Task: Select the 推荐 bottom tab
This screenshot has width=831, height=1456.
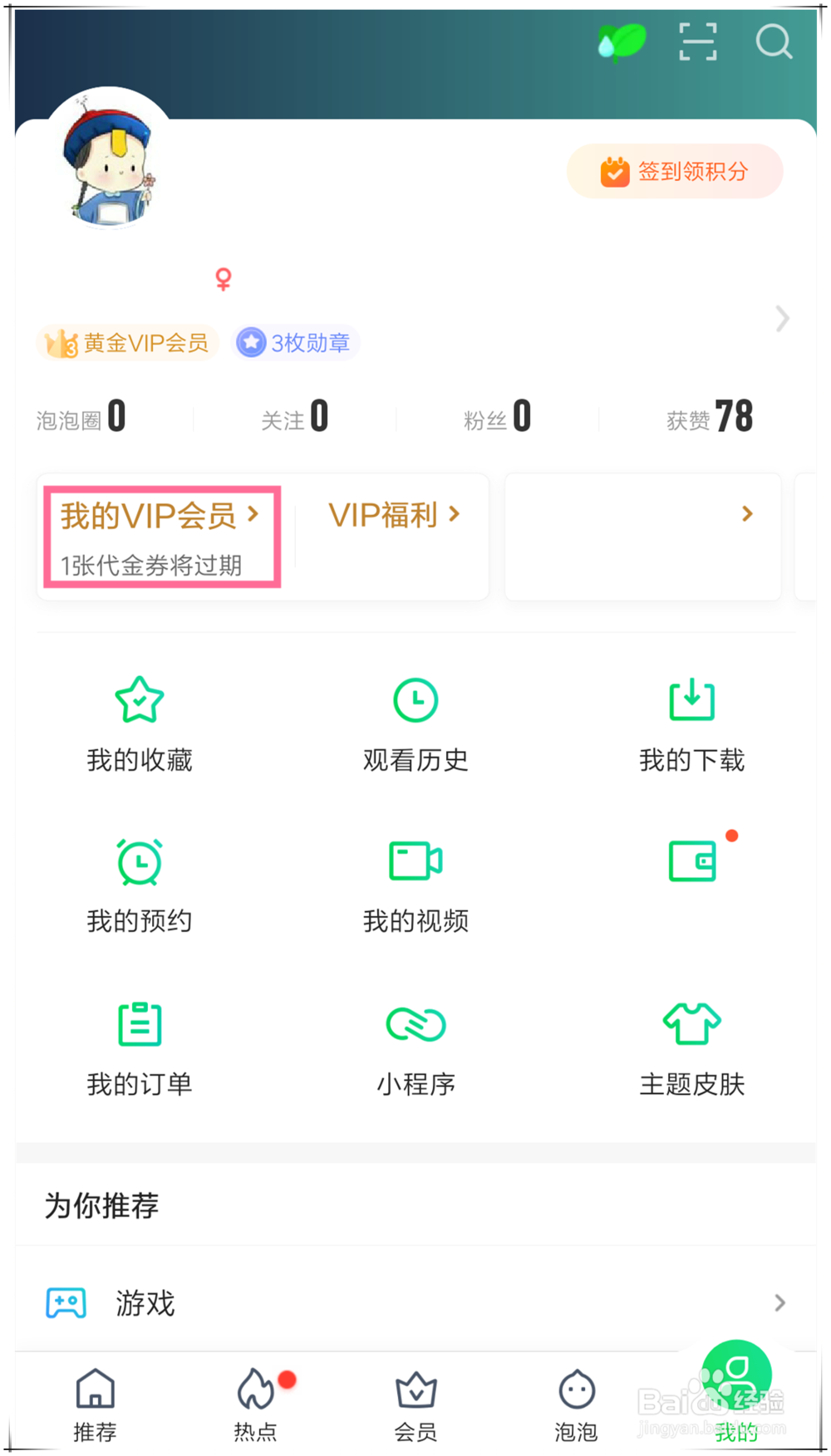Action: click(x=94, y=1404)
